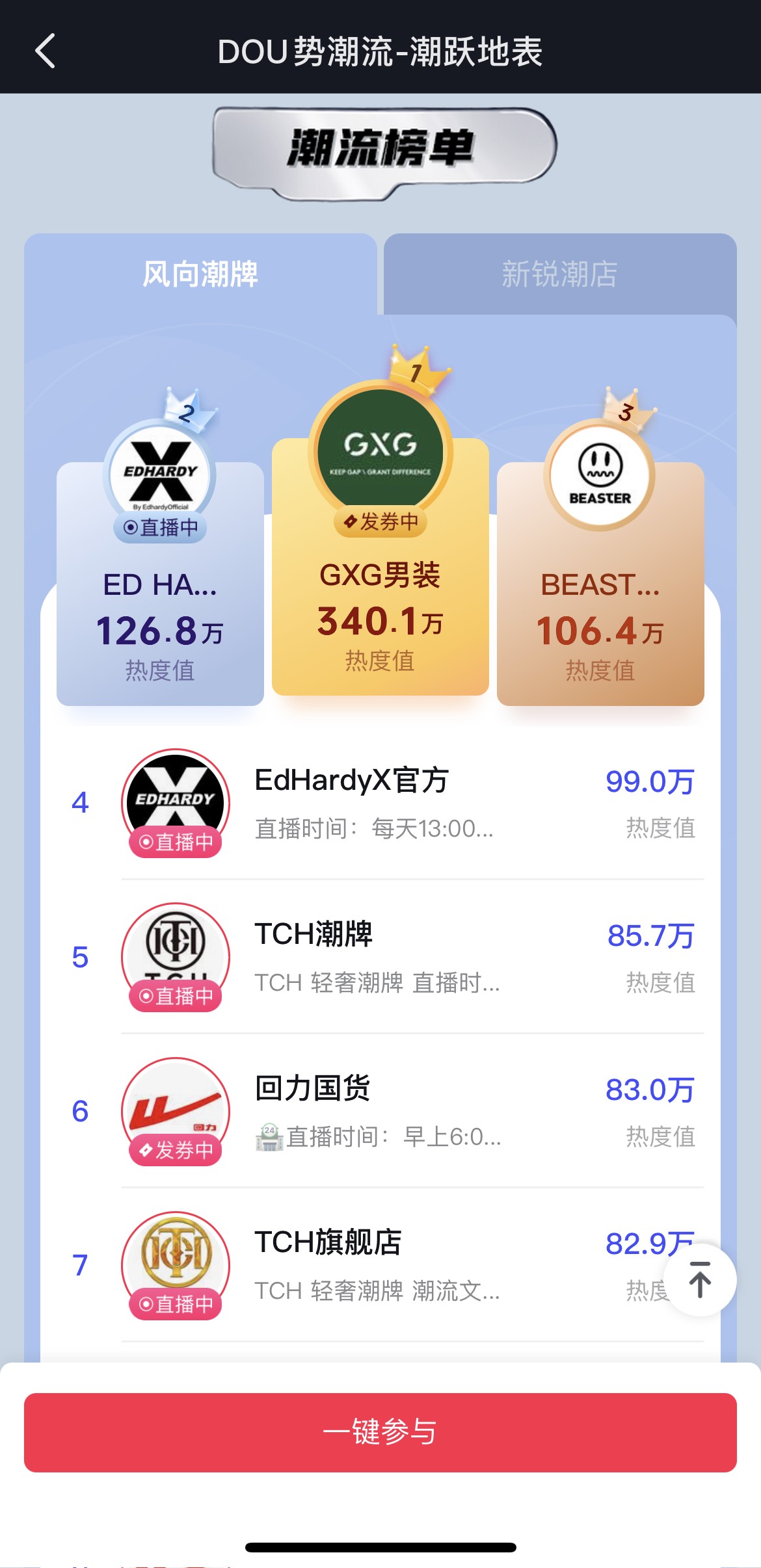Open the top-ranked GXG男装 card
This screenshot has height=1568, width=761.
380,572
